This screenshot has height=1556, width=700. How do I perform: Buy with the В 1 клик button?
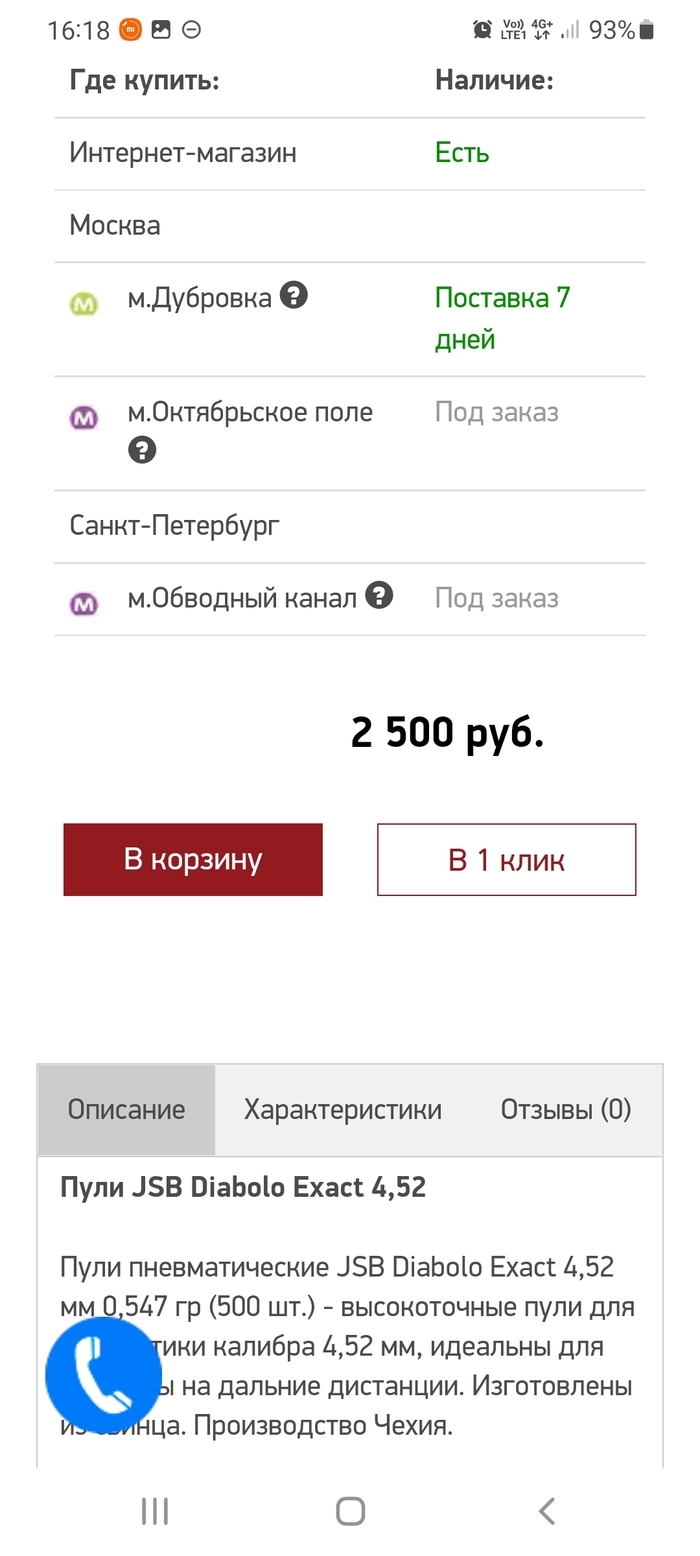click(506, 859)
